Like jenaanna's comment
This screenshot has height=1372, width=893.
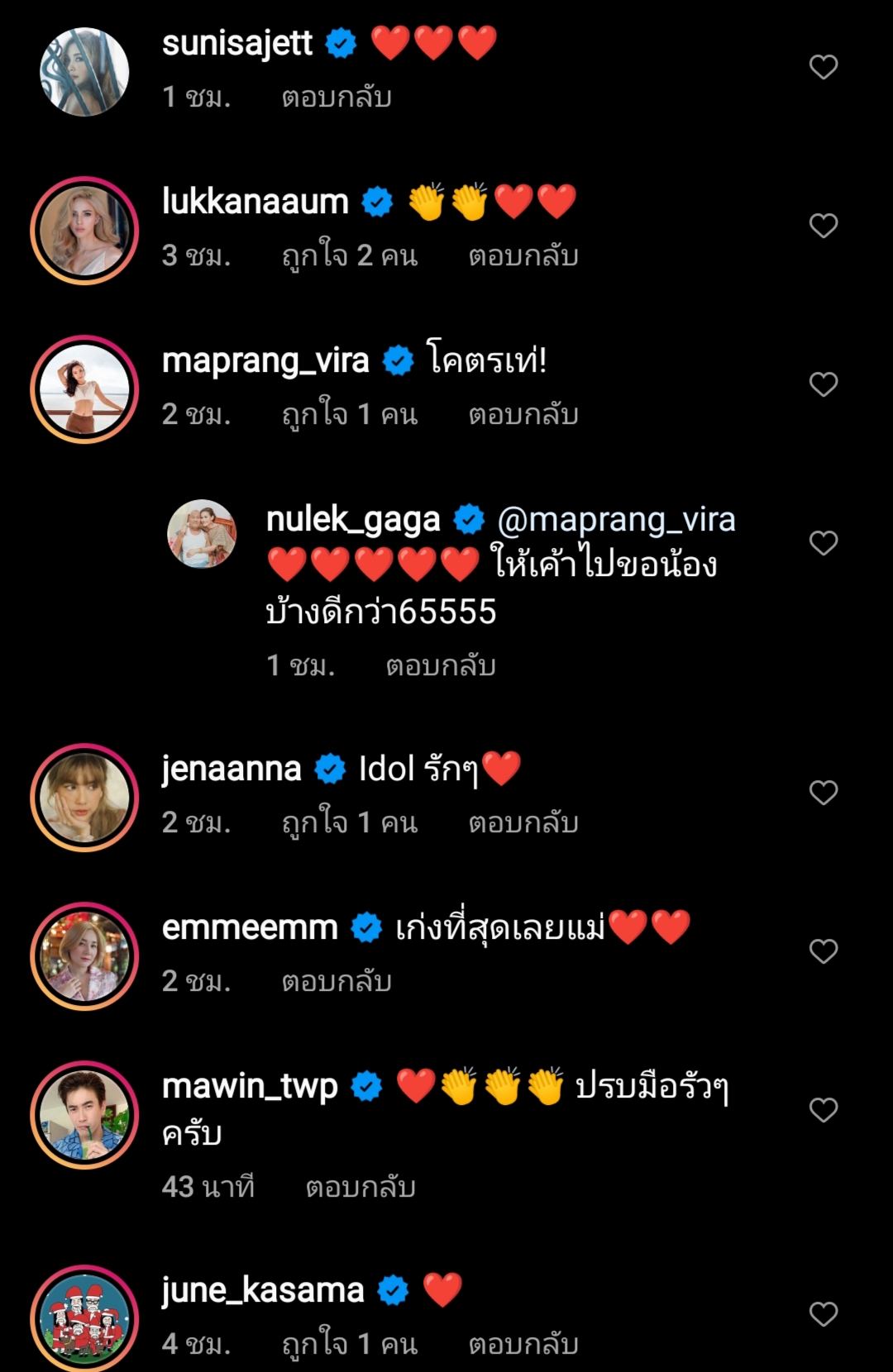[x=823, y=793]
